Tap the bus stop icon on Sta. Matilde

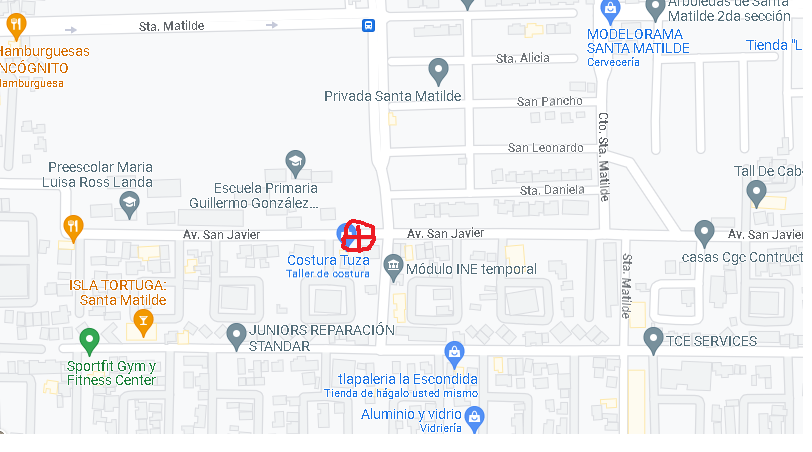pyautogui.click(x=368, y=25)
